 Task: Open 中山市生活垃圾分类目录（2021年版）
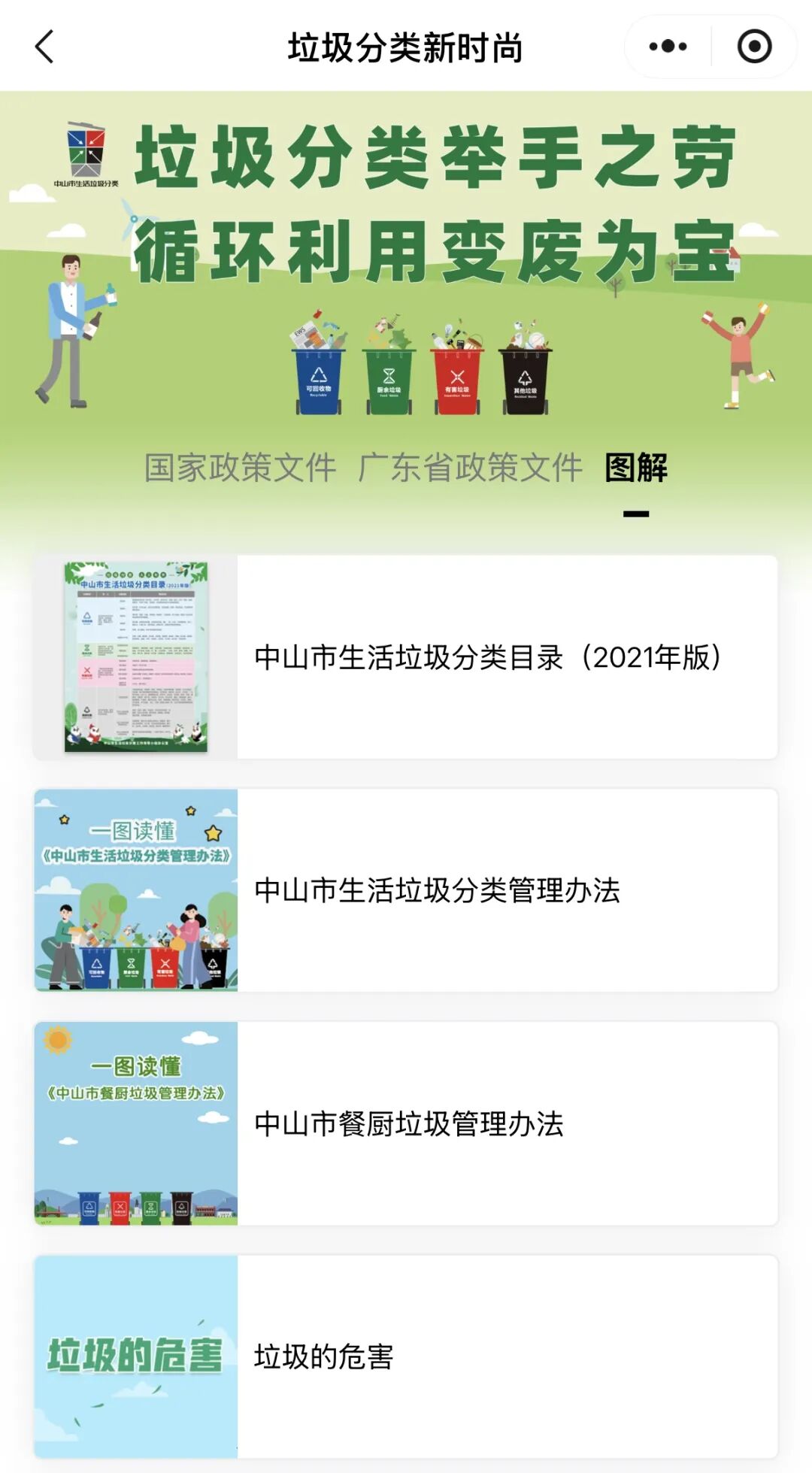487,657
